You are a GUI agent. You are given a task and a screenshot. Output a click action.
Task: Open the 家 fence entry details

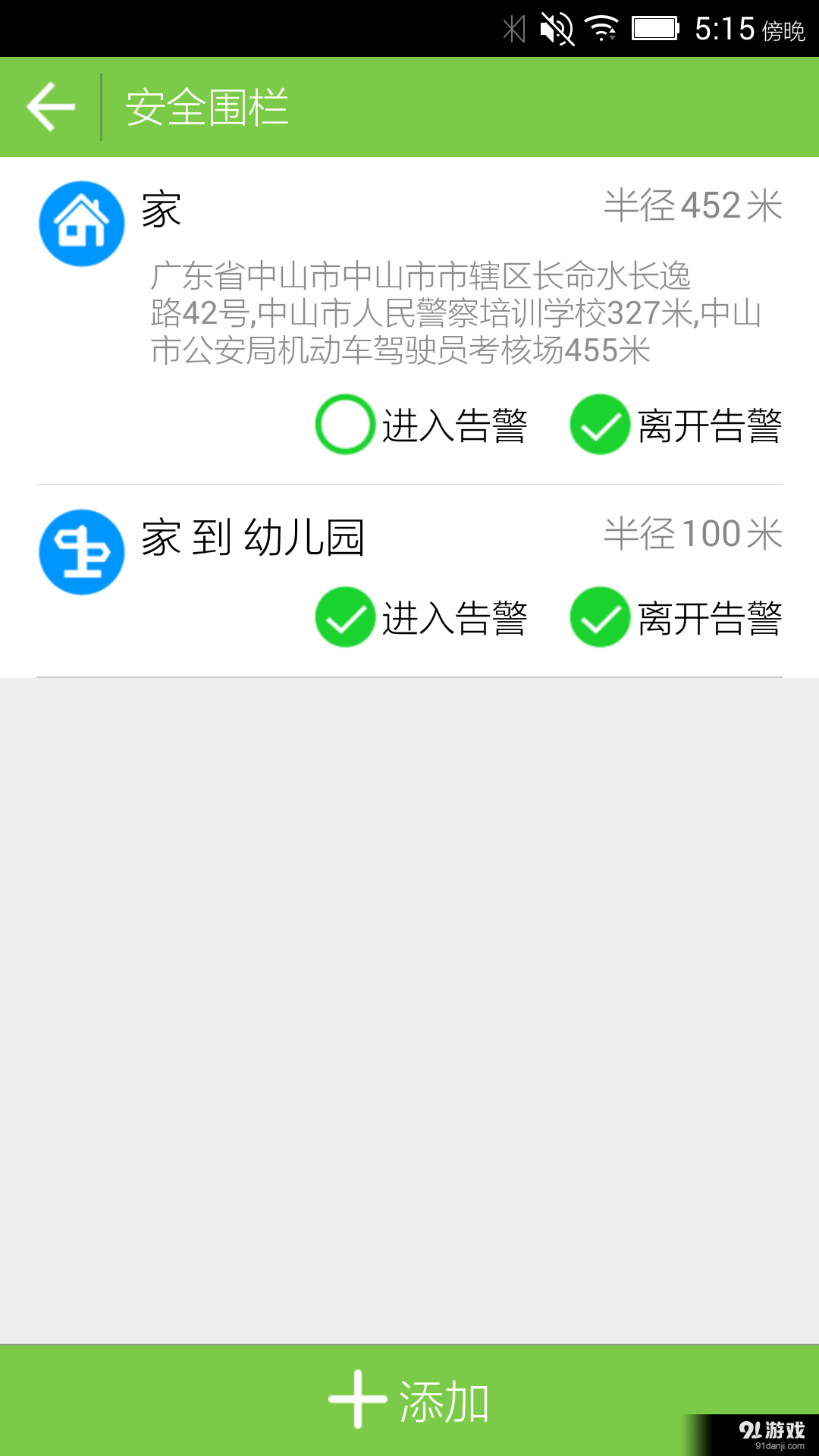coord(163,211)
